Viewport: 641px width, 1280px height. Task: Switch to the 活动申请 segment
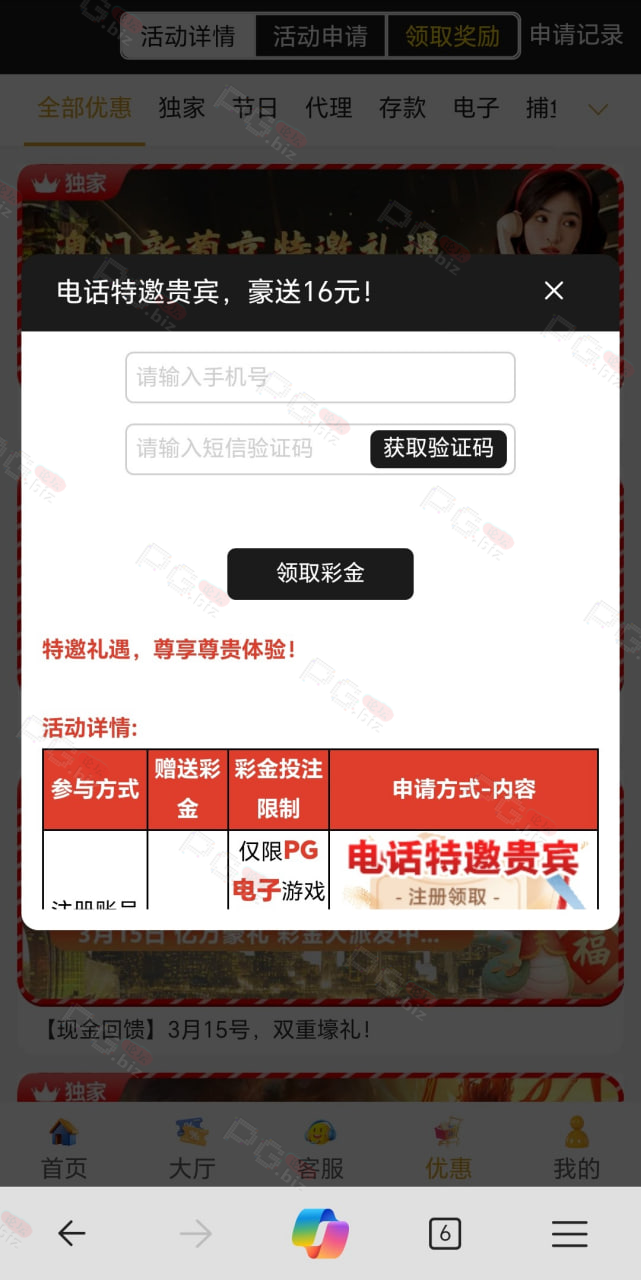pos(320,37)
